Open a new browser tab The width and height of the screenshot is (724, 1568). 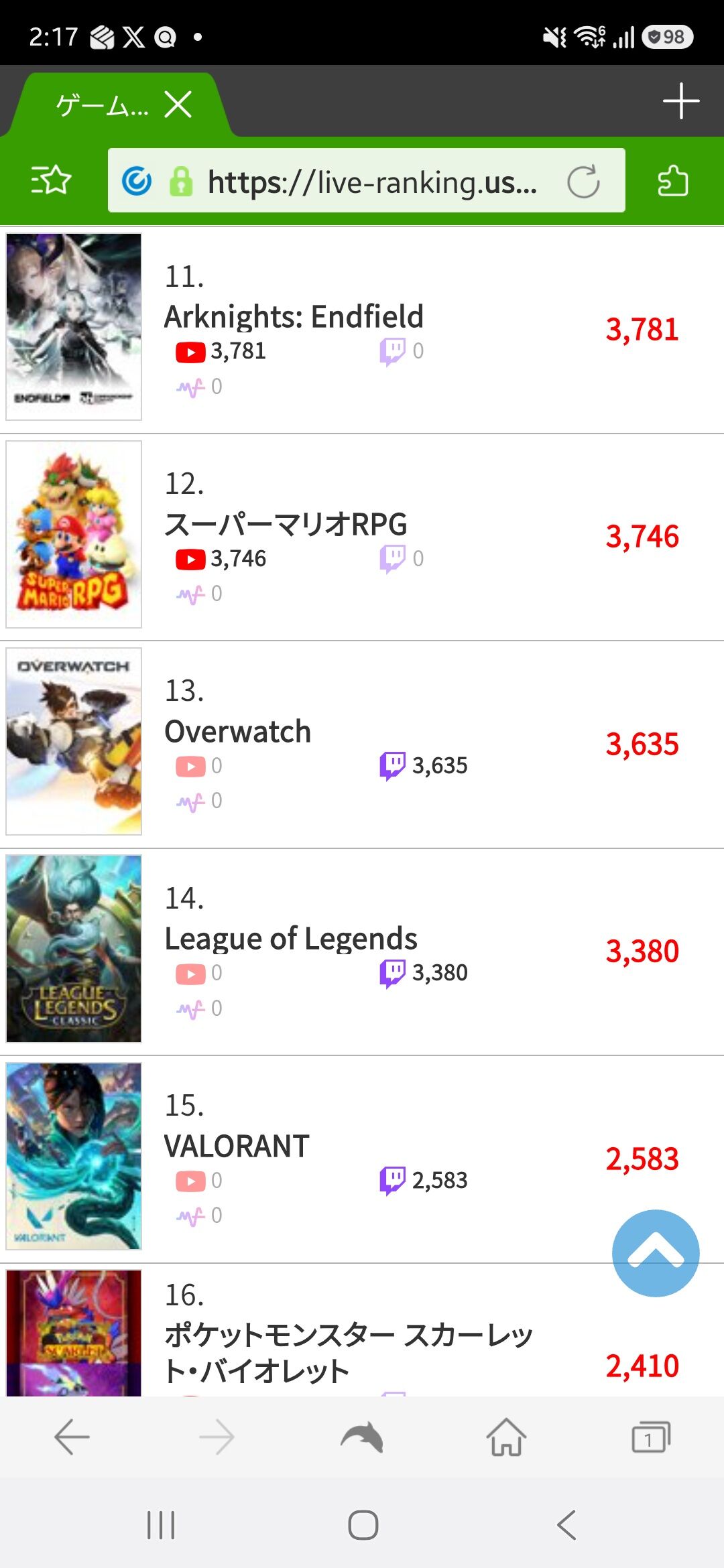(x=681, y=101)
